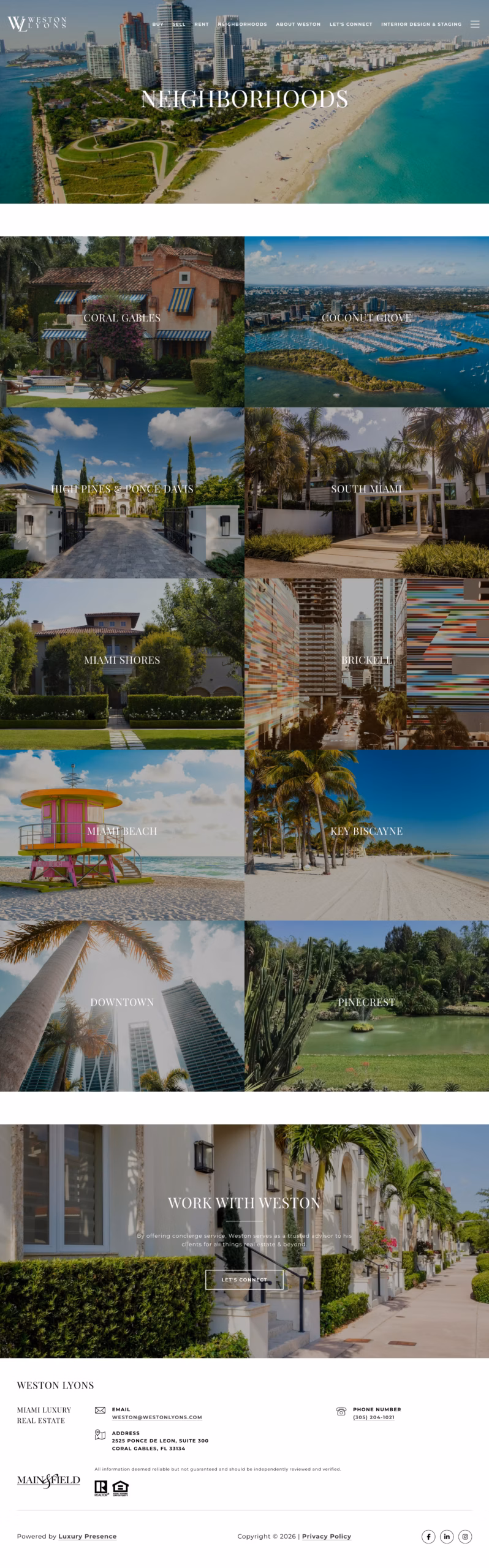View the Miami Shores tile
This screenshot has width=489, height=1568.
[x=122, y=663]
